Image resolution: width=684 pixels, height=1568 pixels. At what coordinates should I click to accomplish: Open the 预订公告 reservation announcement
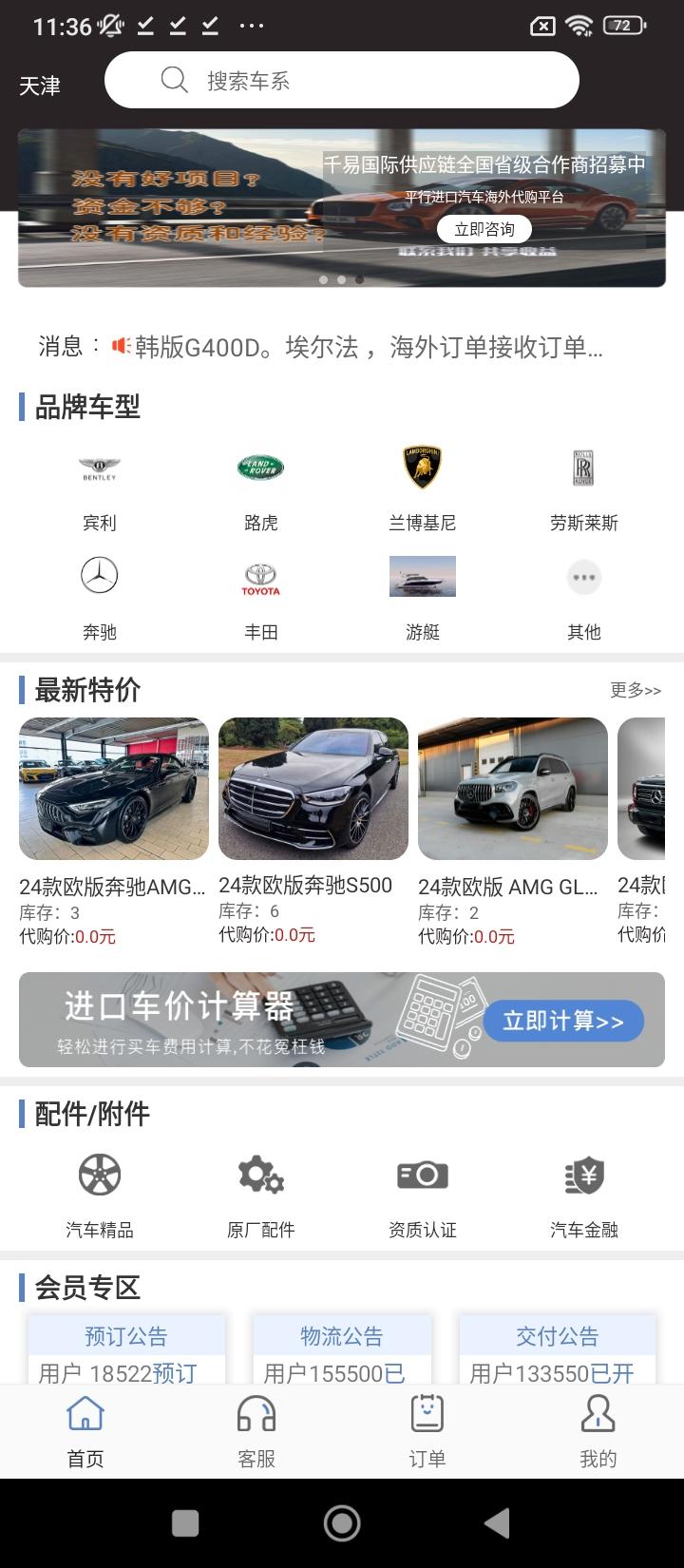(126, 1336)
